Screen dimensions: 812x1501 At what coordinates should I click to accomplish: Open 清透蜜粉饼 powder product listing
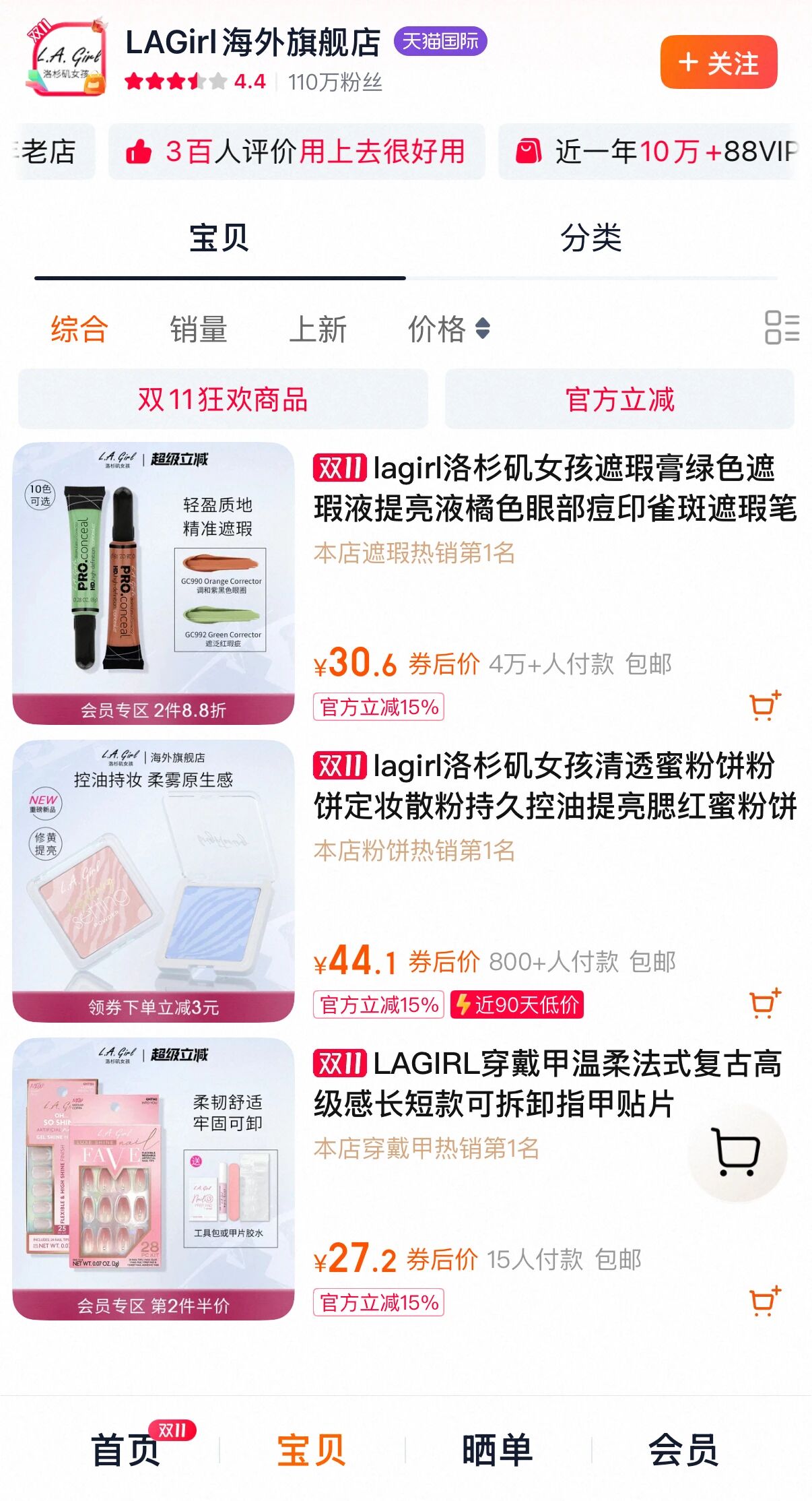pos(554,786)
